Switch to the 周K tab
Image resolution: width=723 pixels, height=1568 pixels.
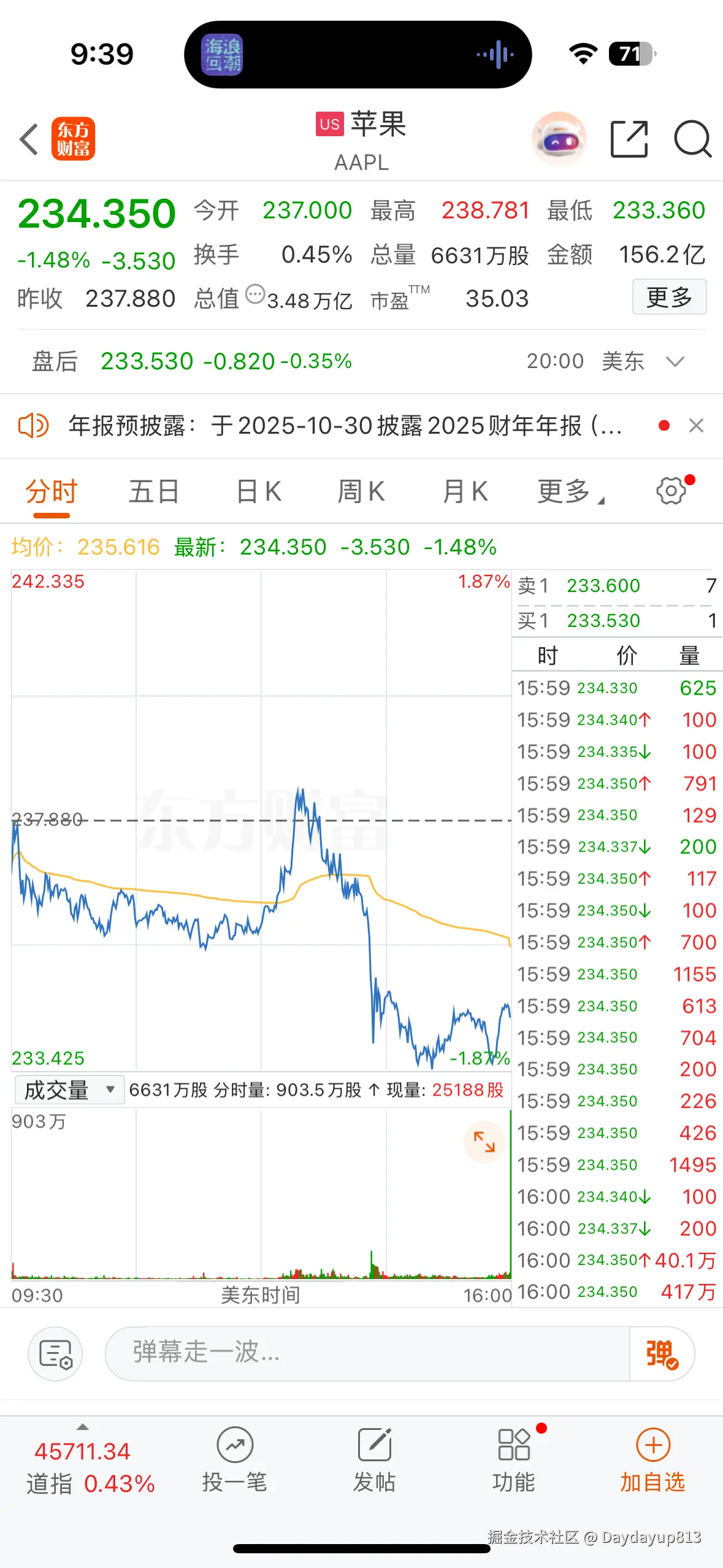click(x=362, y=490)
